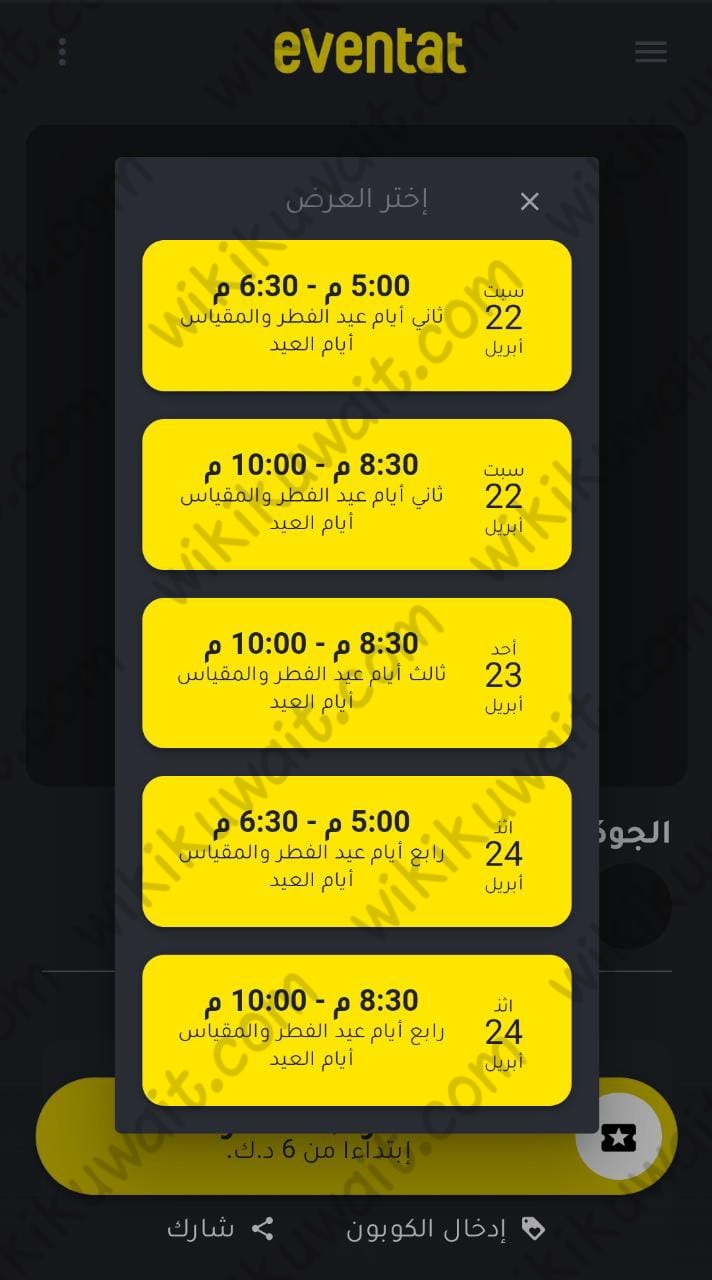Image resolution: width=712 pixels, height=1280 pixels.
Task: Enter a coupon code via إدخال الكوبون
Action: point(445,1229)
